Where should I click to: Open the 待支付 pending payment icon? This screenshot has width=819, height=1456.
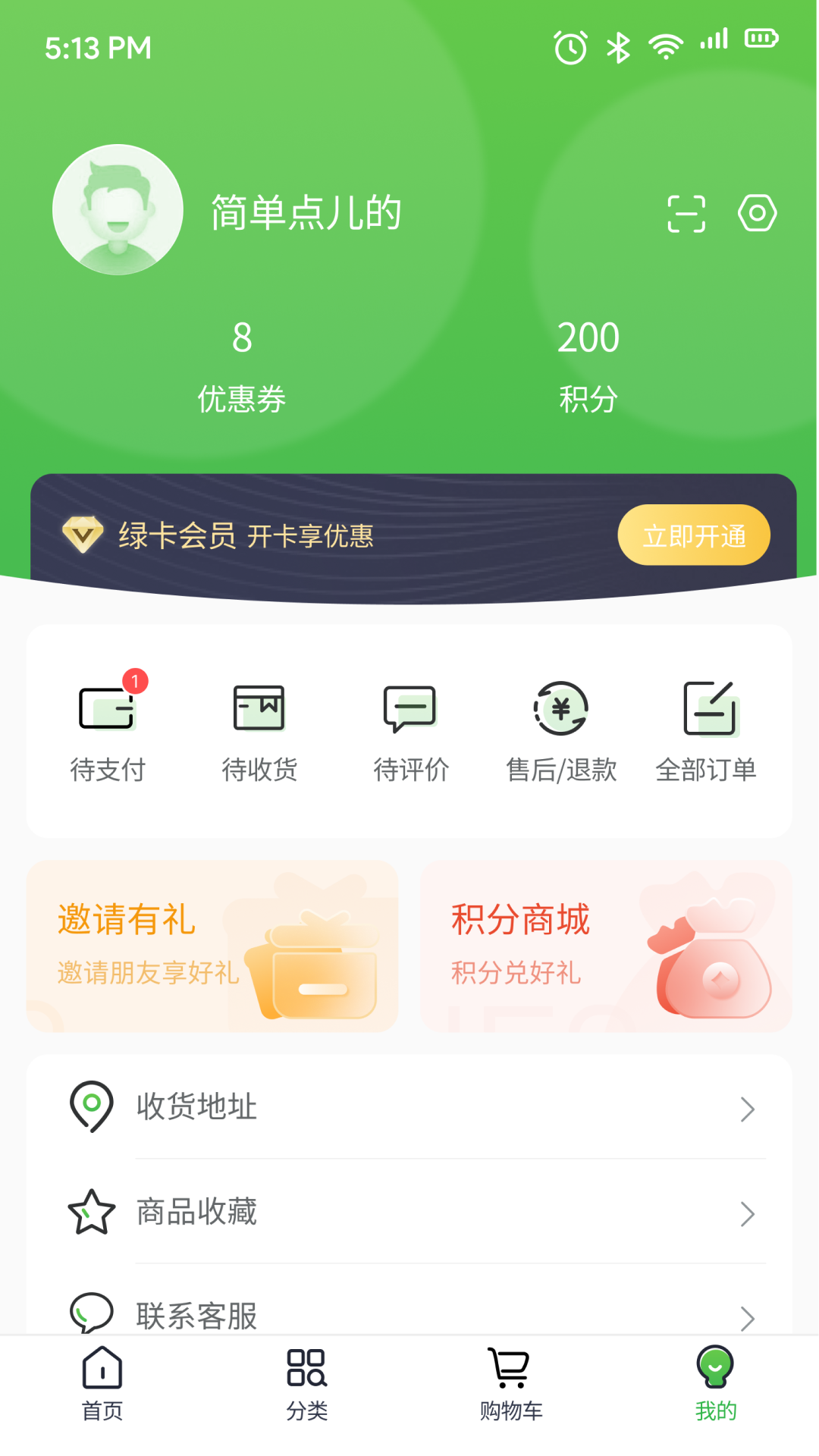tap(108, 708)
